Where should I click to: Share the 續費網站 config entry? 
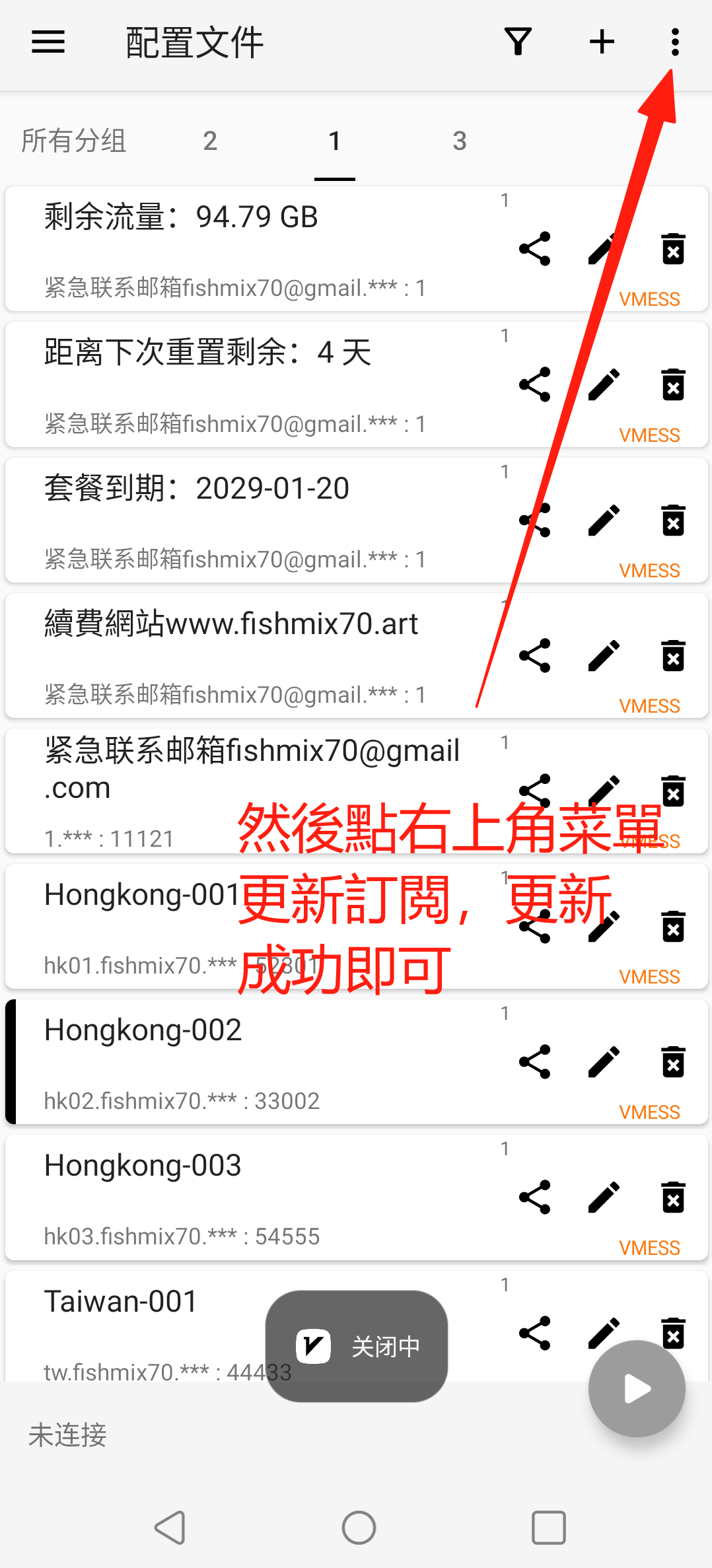tap(535, 656)
